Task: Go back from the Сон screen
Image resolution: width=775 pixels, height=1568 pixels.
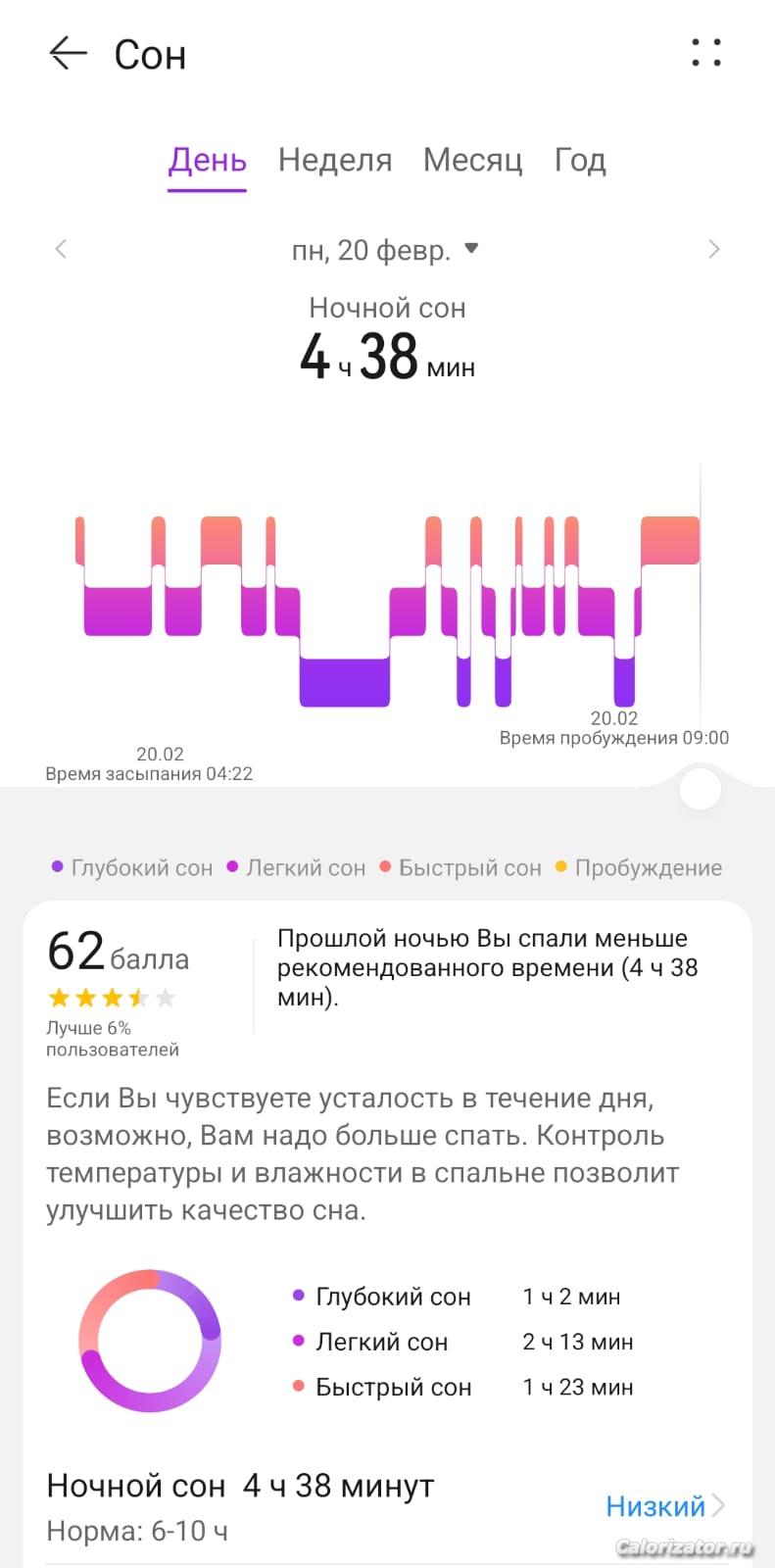Action: (68, 54)
